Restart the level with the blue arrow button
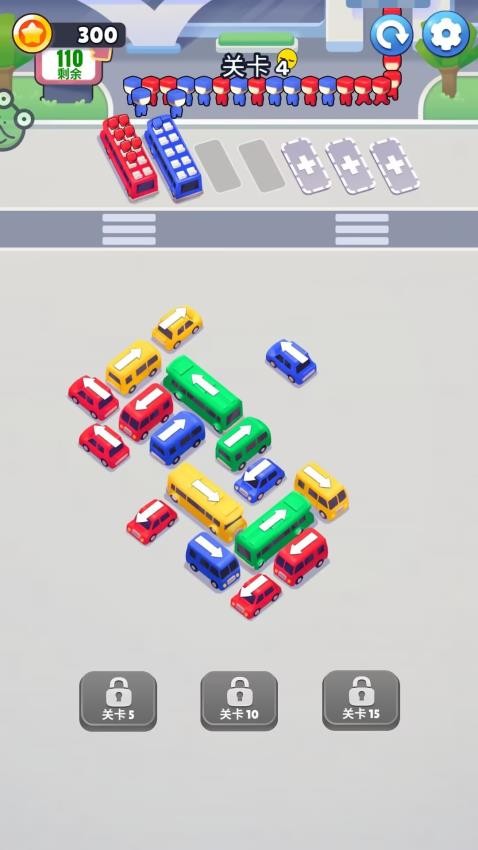The height and width of the screenshot is (850, 478). tap(391, 34)
